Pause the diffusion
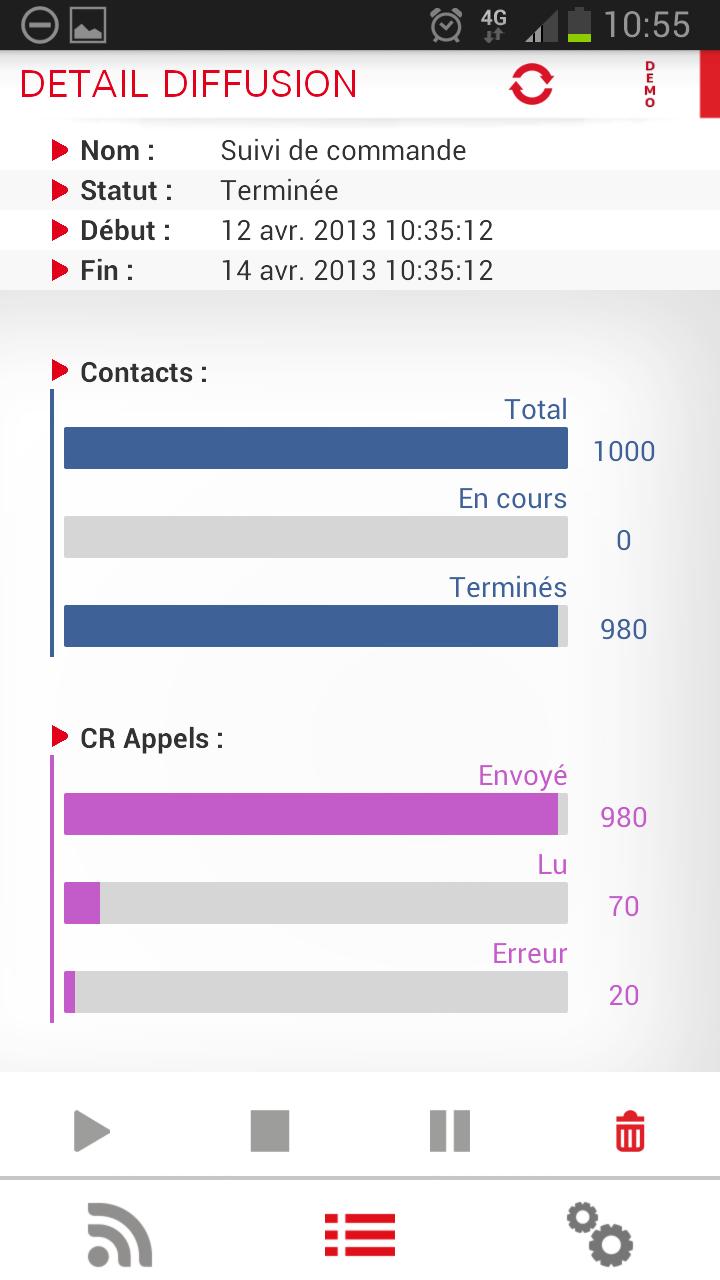This screenshot has height=1280, width=720. 450,1132
